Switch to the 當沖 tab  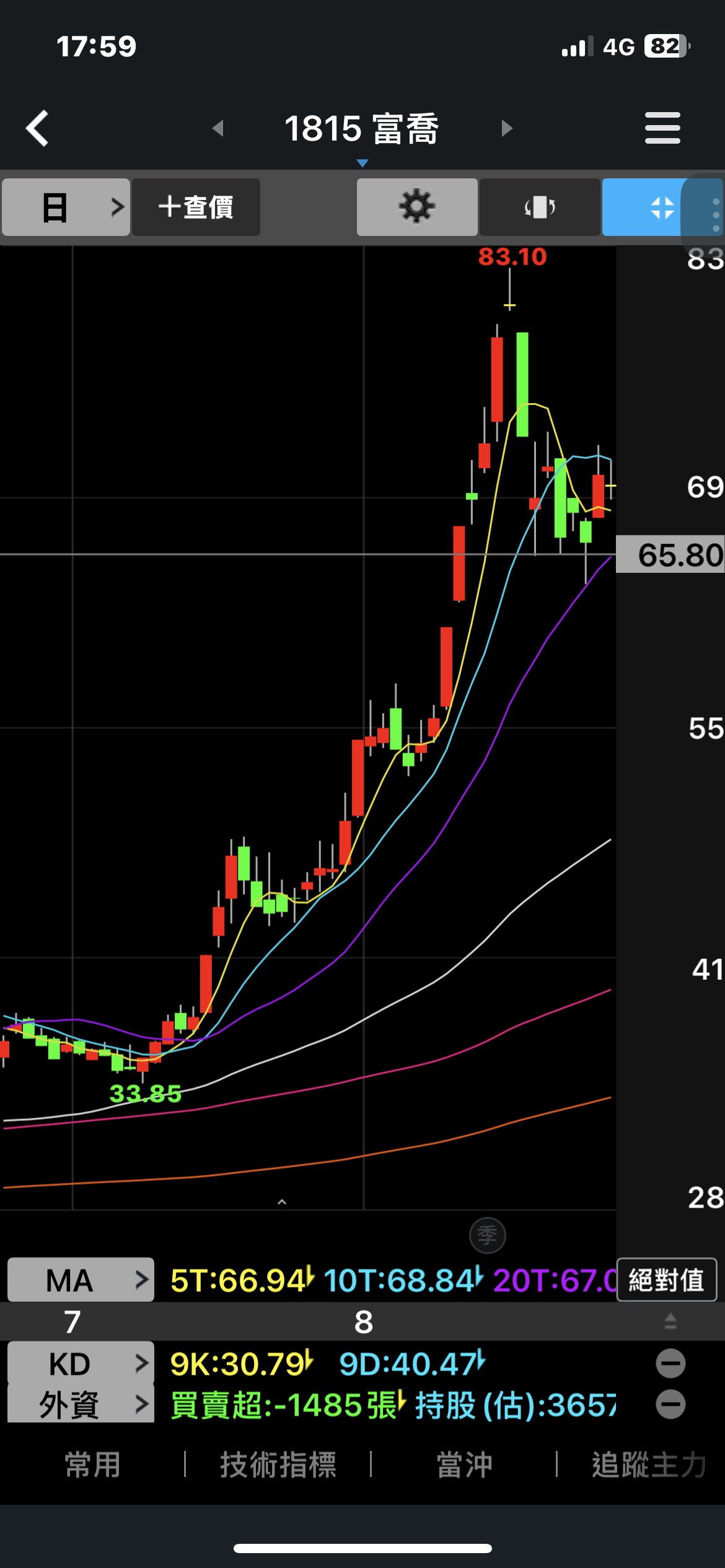464,1465
